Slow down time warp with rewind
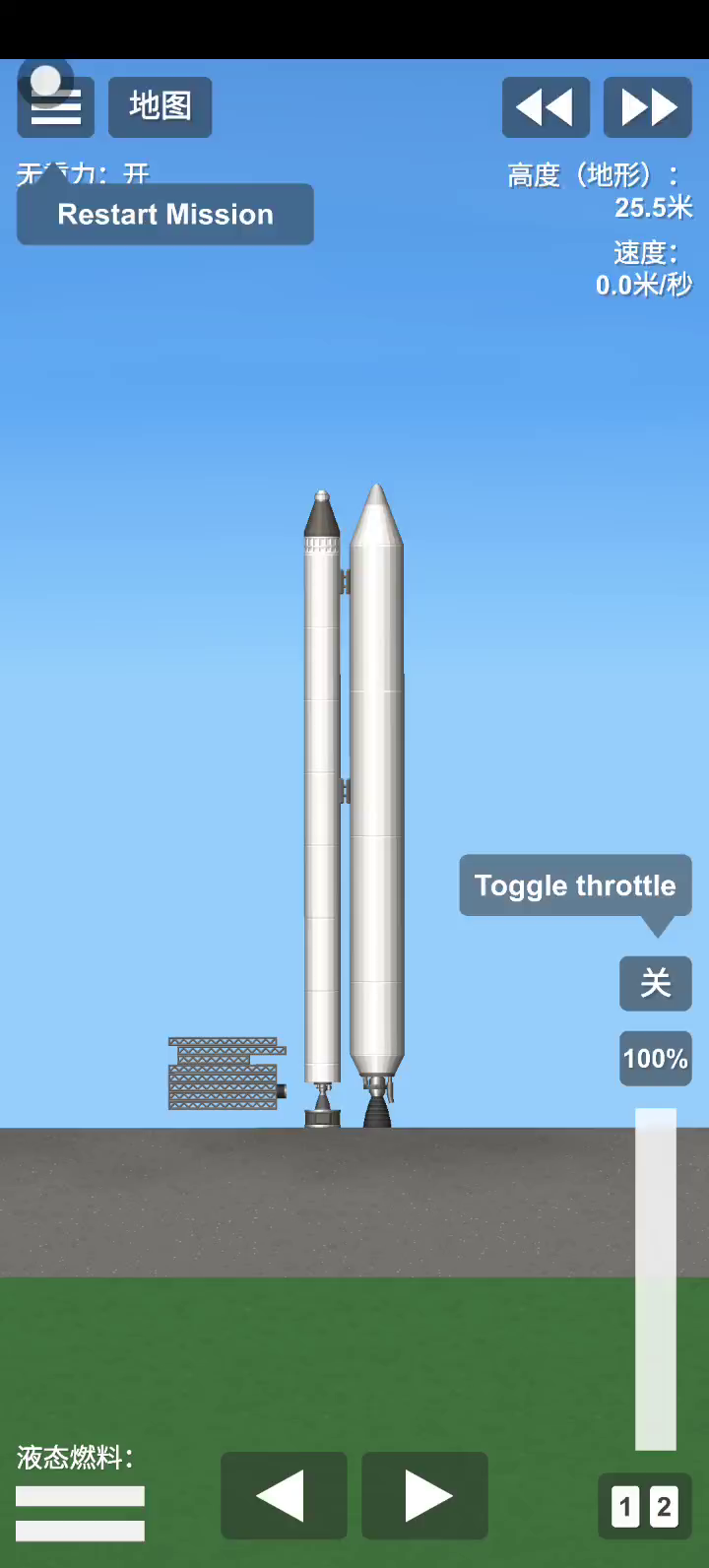Image resolution: width=709 pixels, height=1568 pixels. pyautogui.click(x=546, y=106)
